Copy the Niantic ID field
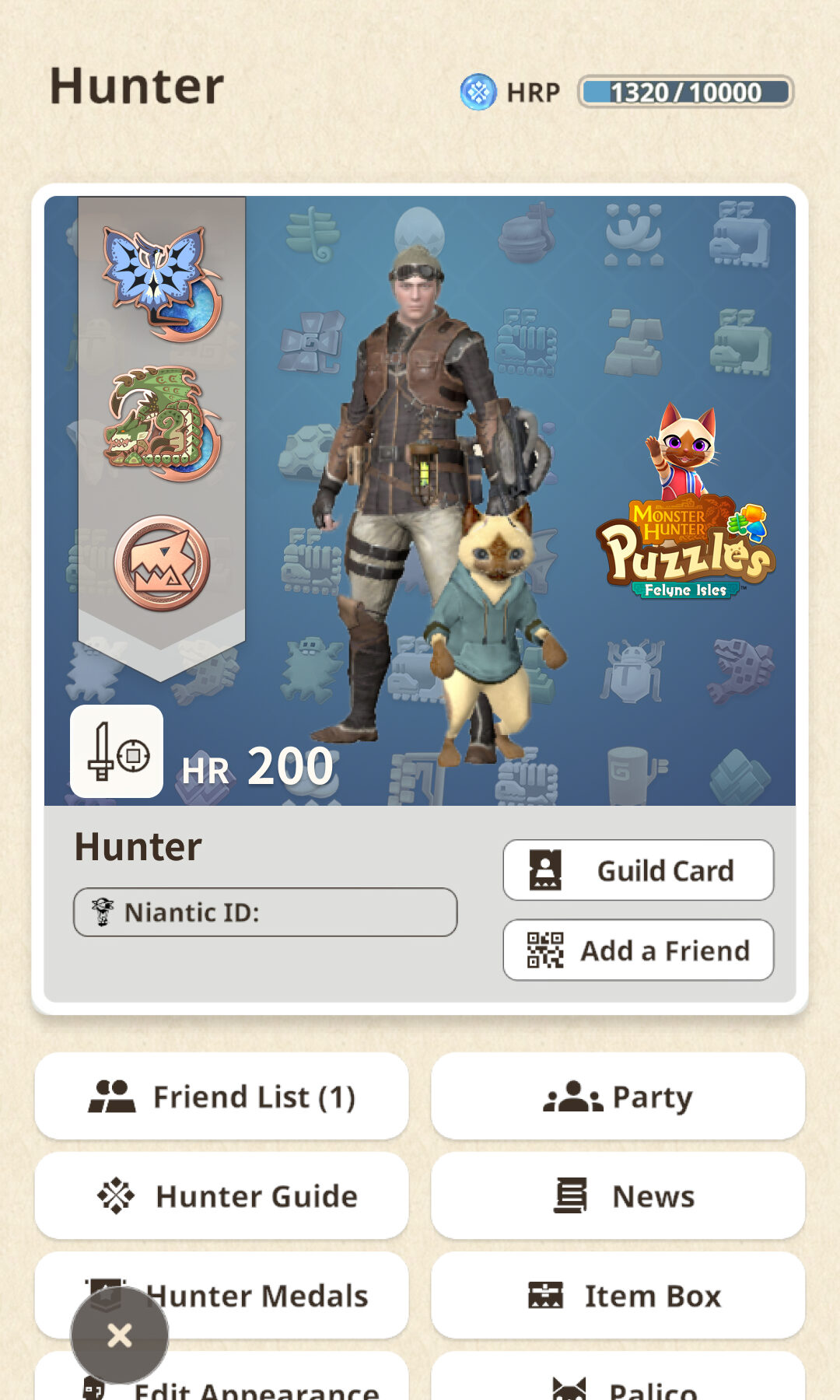This screenshot has height=1400, width=840. tap(264, 912)
